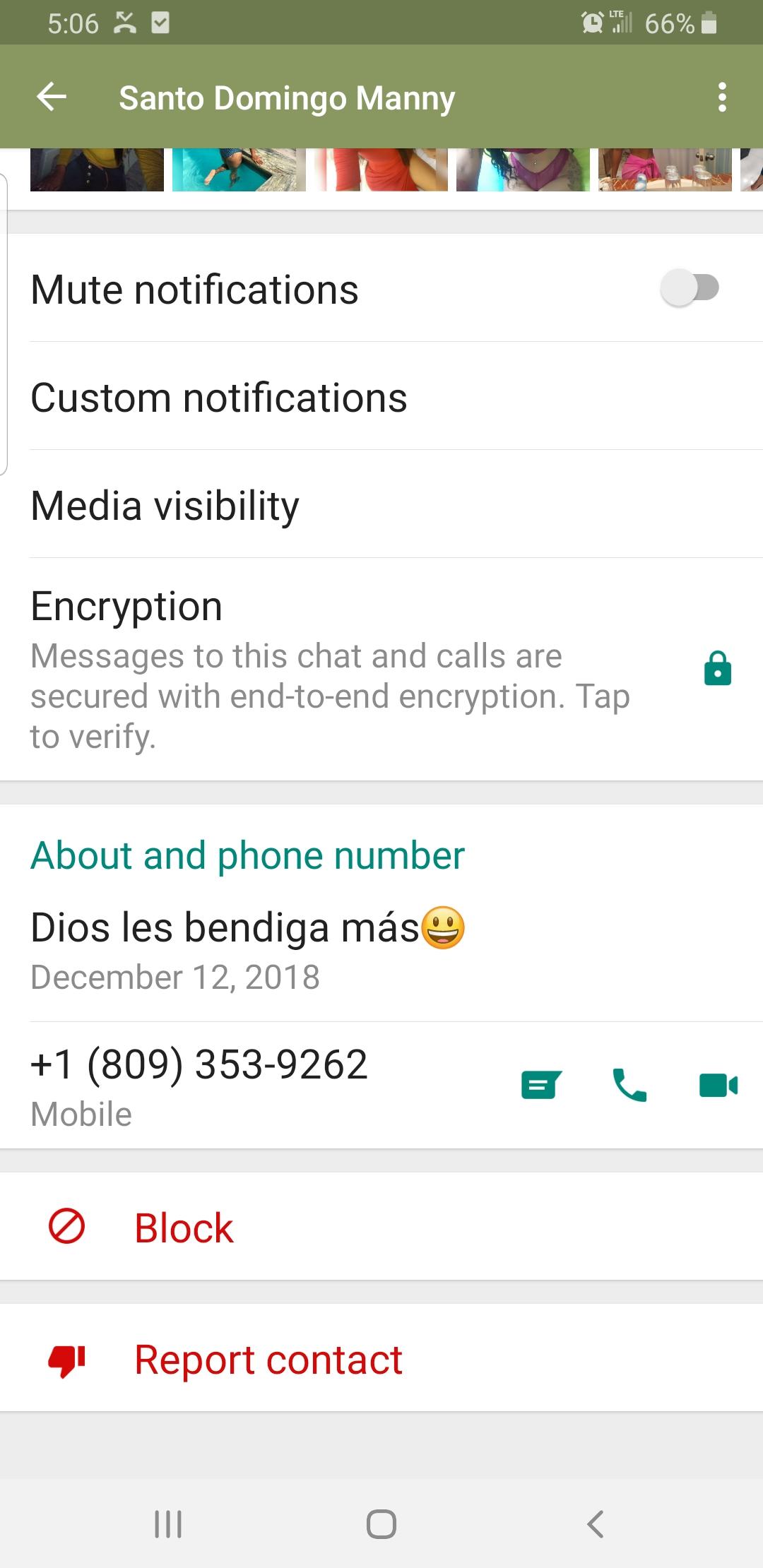Open Custom notifications settings
This screenshot has width=763, height=1568.
click(x=381, y=397)
